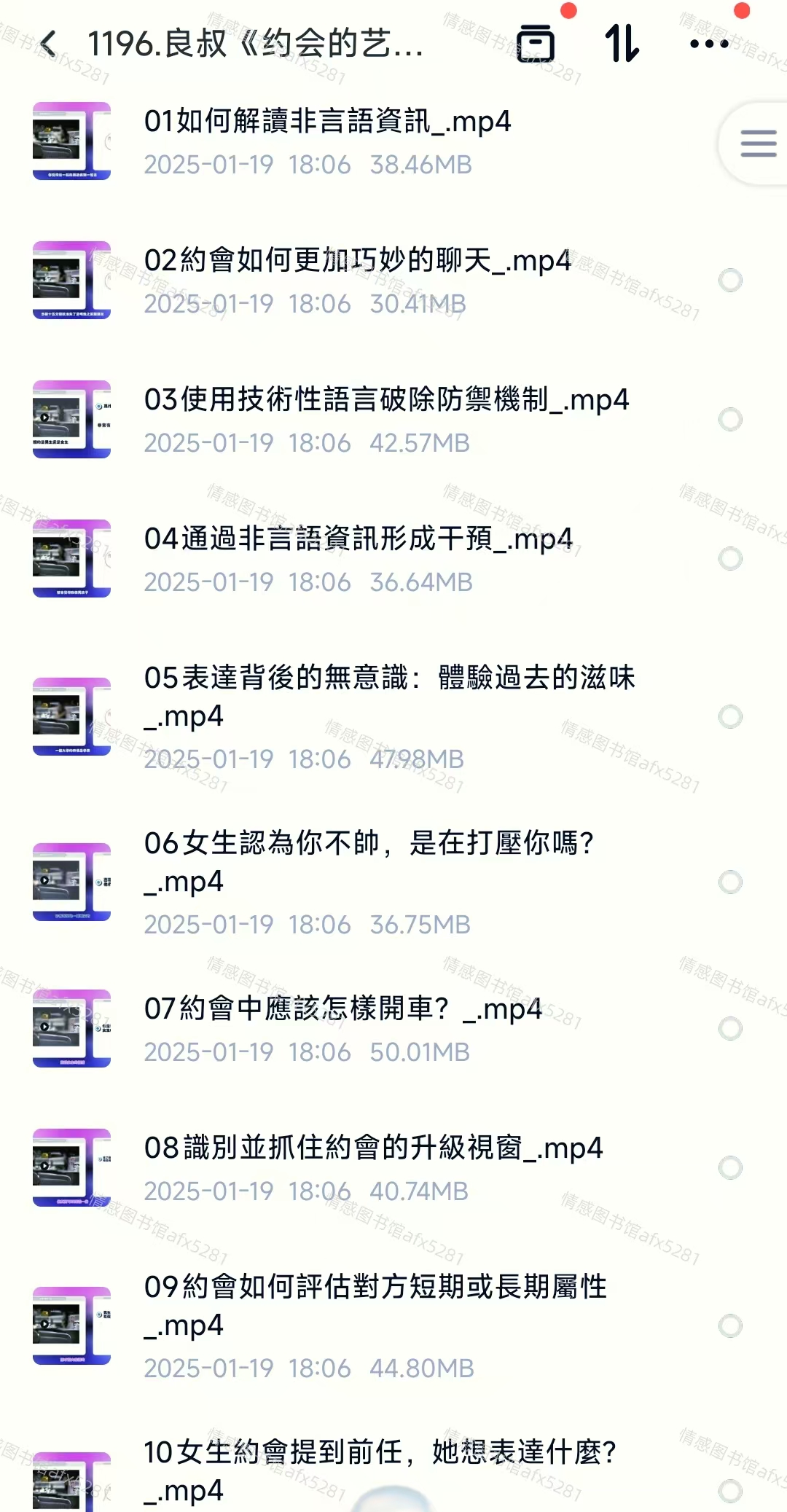Select the circle for 08識別並抓住約會的升級視窗
The image size is (787, 1512).
[x=730, y=1168]
